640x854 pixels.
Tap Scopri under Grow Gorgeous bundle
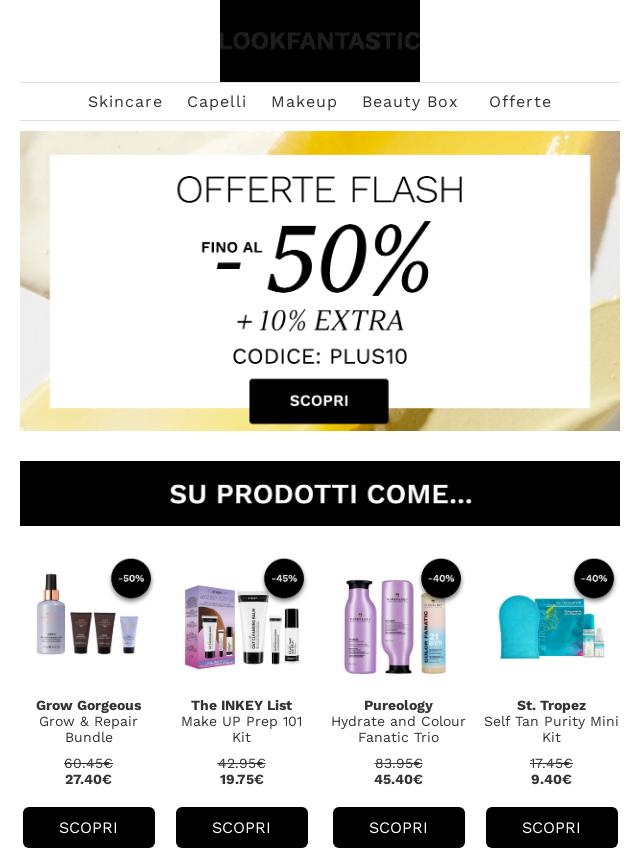click(x=89, y=828)
